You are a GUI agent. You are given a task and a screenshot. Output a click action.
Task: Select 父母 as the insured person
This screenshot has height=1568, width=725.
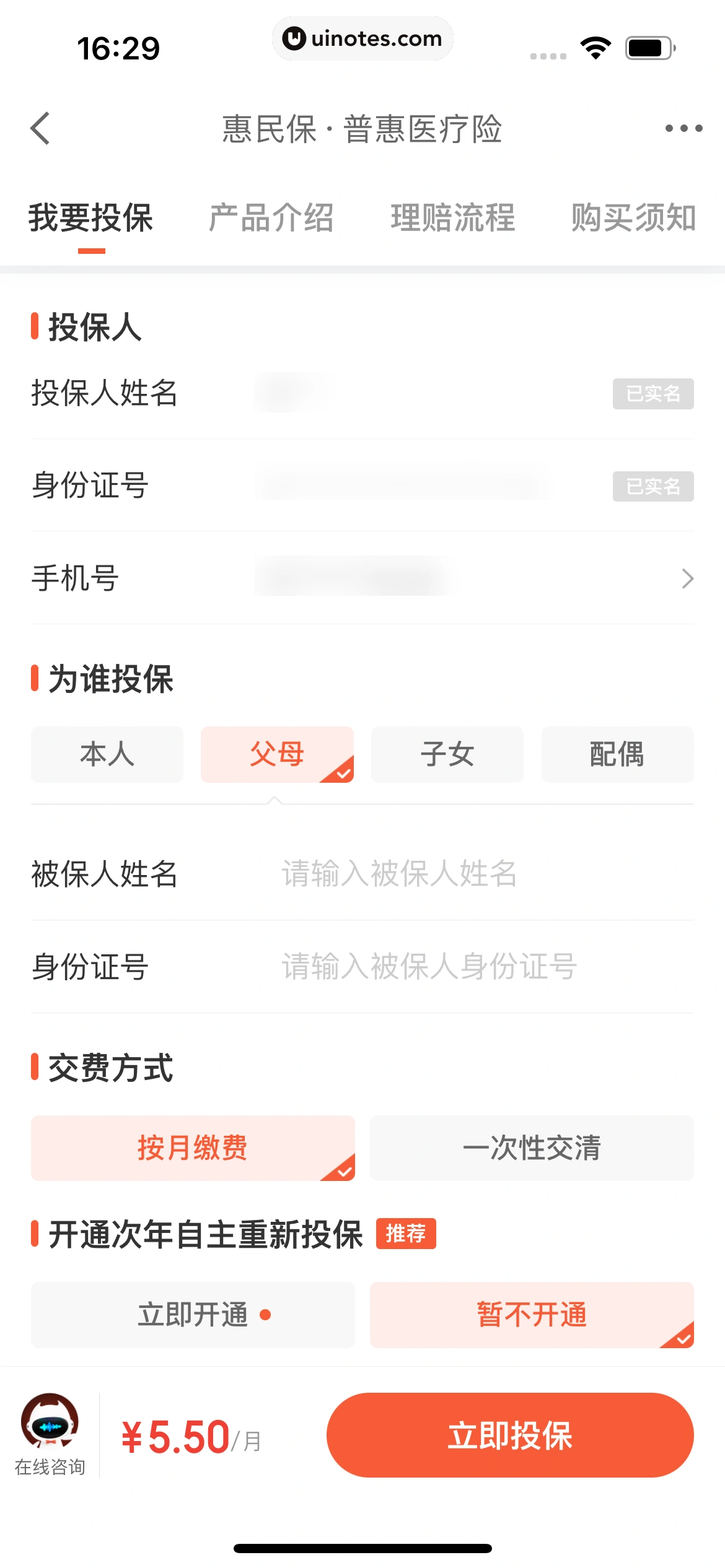click(277, 754)
